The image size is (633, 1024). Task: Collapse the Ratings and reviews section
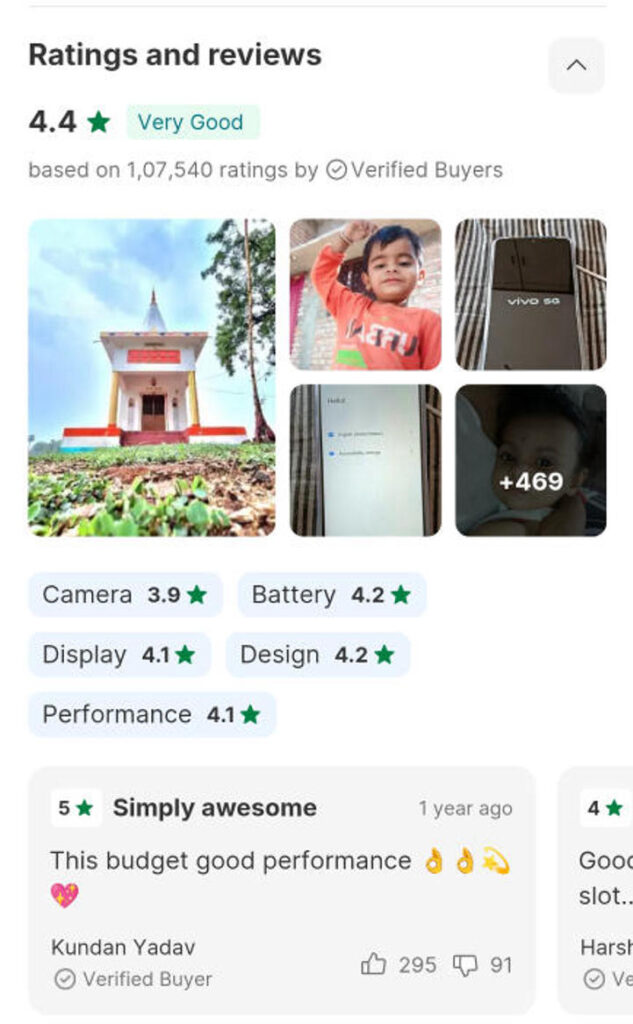(576, 66)
